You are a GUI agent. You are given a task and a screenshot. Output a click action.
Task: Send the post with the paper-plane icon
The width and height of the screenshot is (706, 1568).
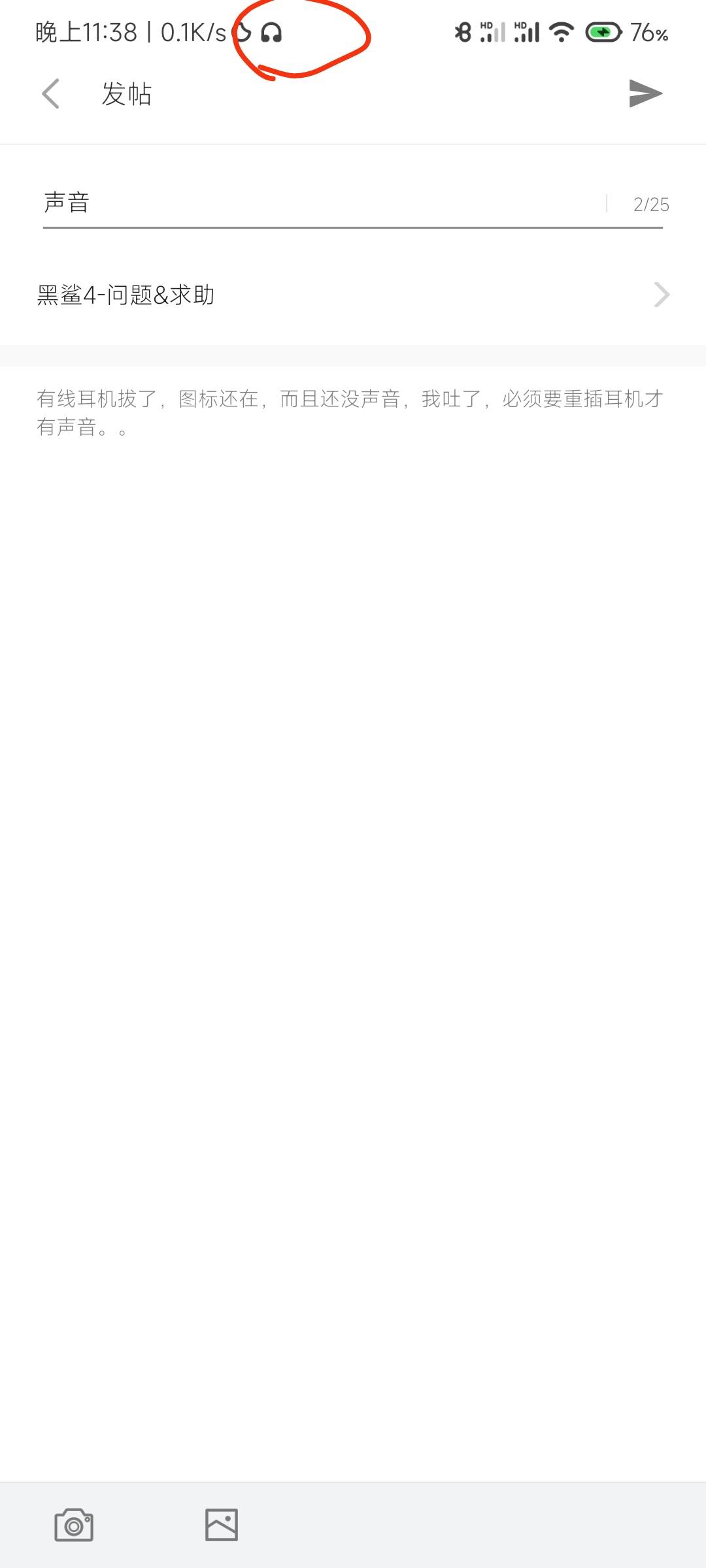(646, 93)
